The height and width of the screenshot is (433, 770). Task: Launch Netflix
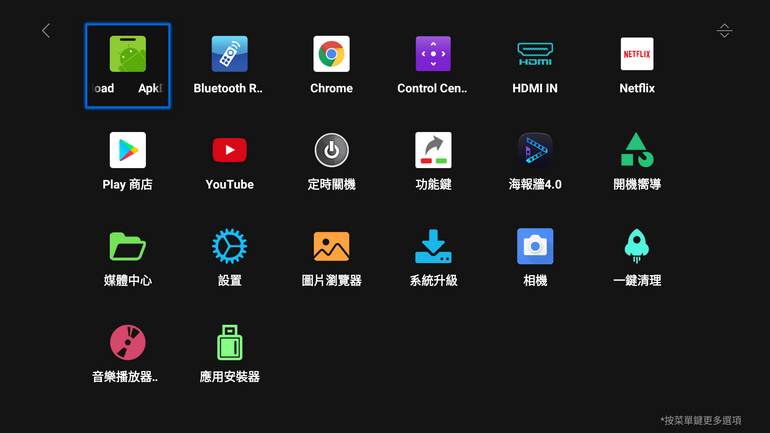tap(637, 54)
